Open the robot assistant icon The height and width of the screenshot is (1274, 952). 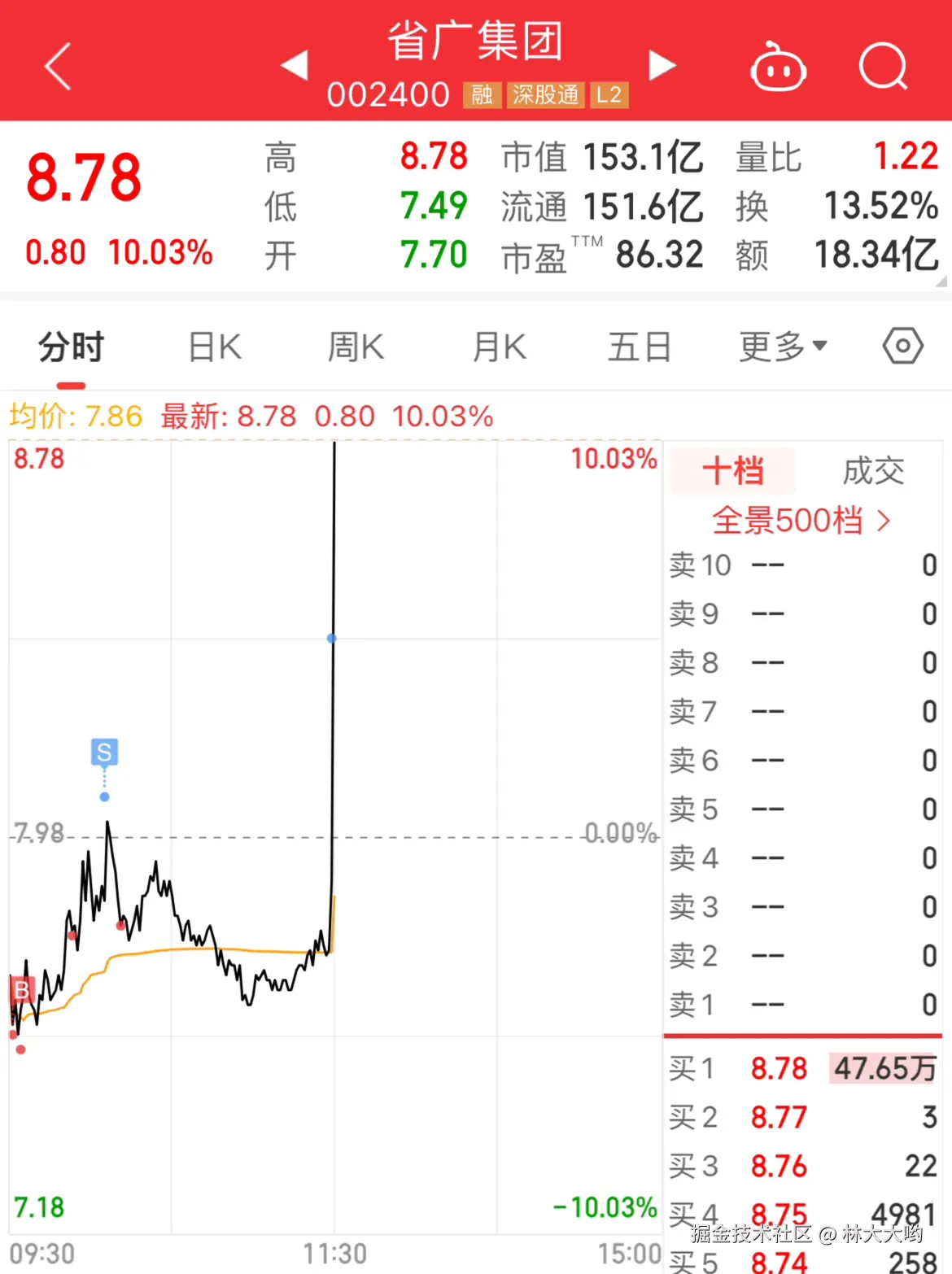(778, 68)
